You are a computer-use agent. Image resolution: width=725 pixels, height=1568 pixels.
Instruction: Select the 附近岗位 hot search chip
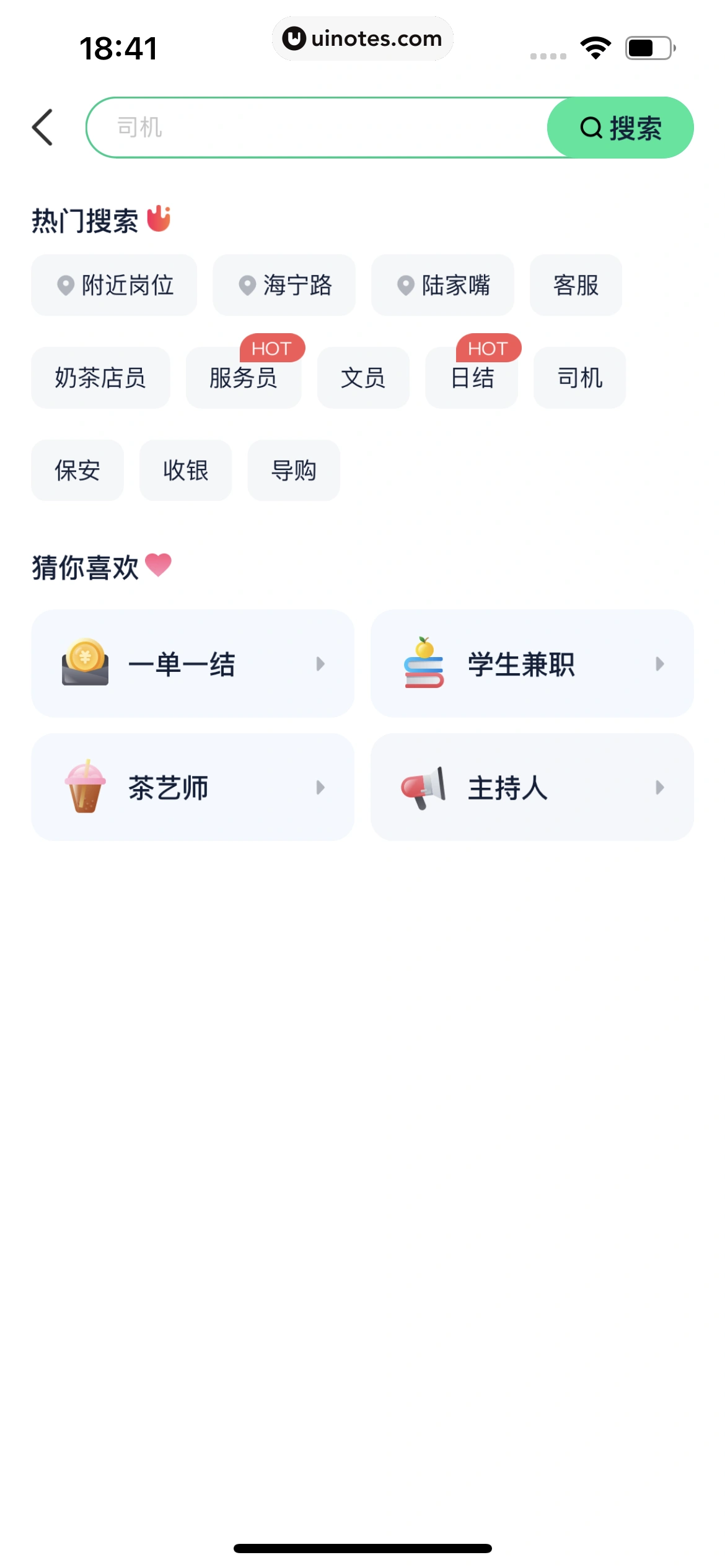[x=114, y=285]
